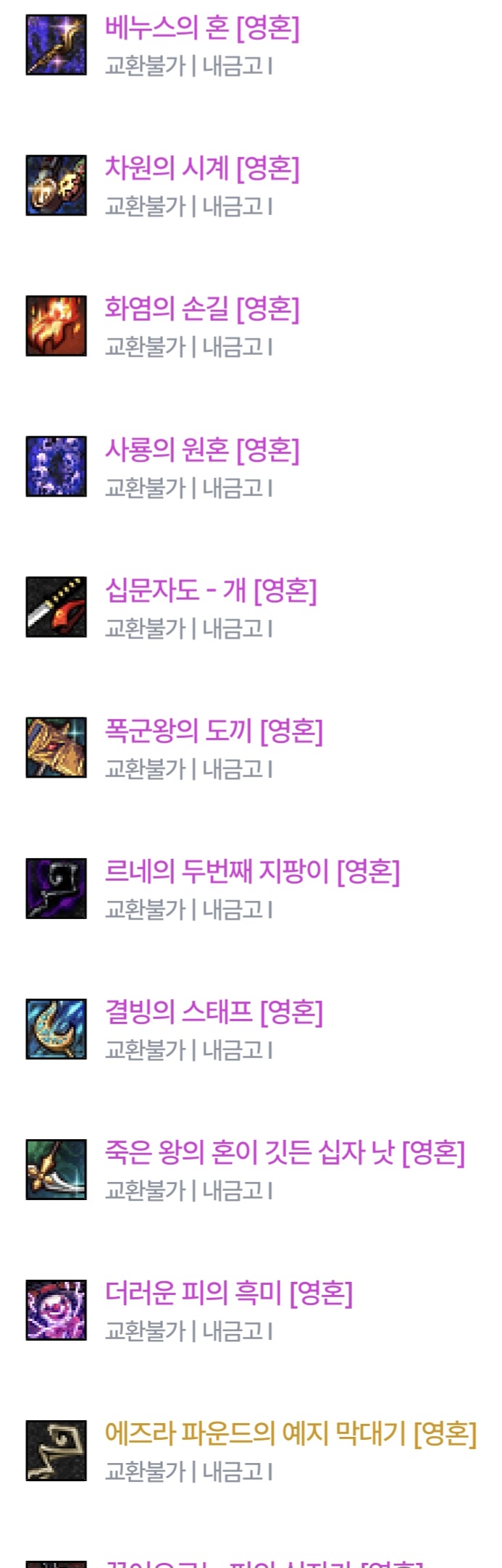Viewport: 502px width, 1568px height.
Task: Open 사룡의 원혼 [영혼] item
Action: tap(201, 450)
